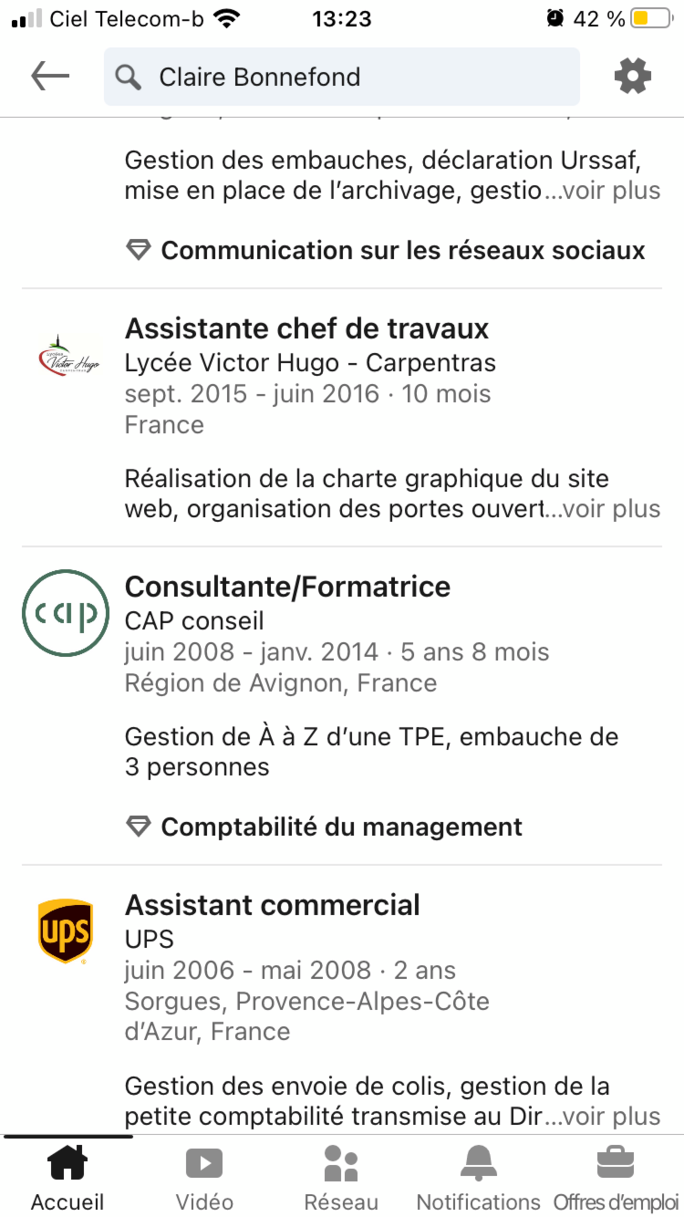Open the UPS company logo
This screenshot has width=684, height=1217.
tap(65, 931)
